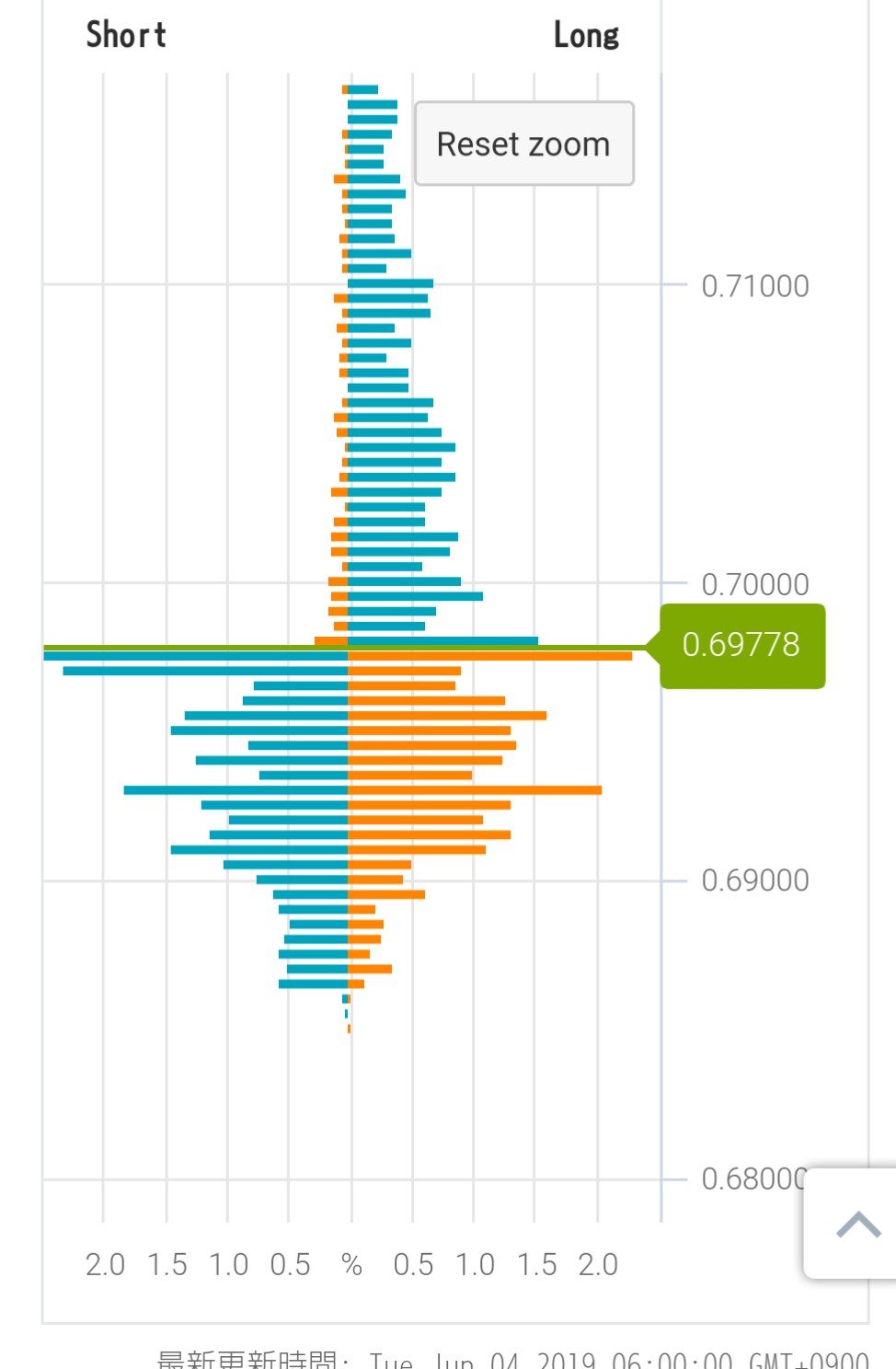Tap the Reset zoom button

point(523,144)
